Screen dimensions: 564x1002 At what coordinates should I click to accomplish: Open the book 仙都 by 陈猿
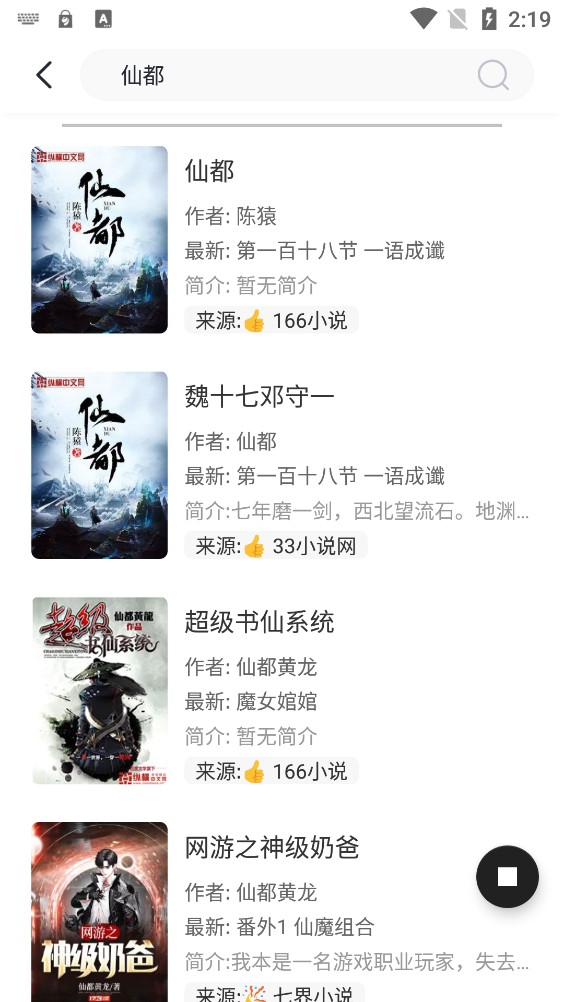coord(282,240)
